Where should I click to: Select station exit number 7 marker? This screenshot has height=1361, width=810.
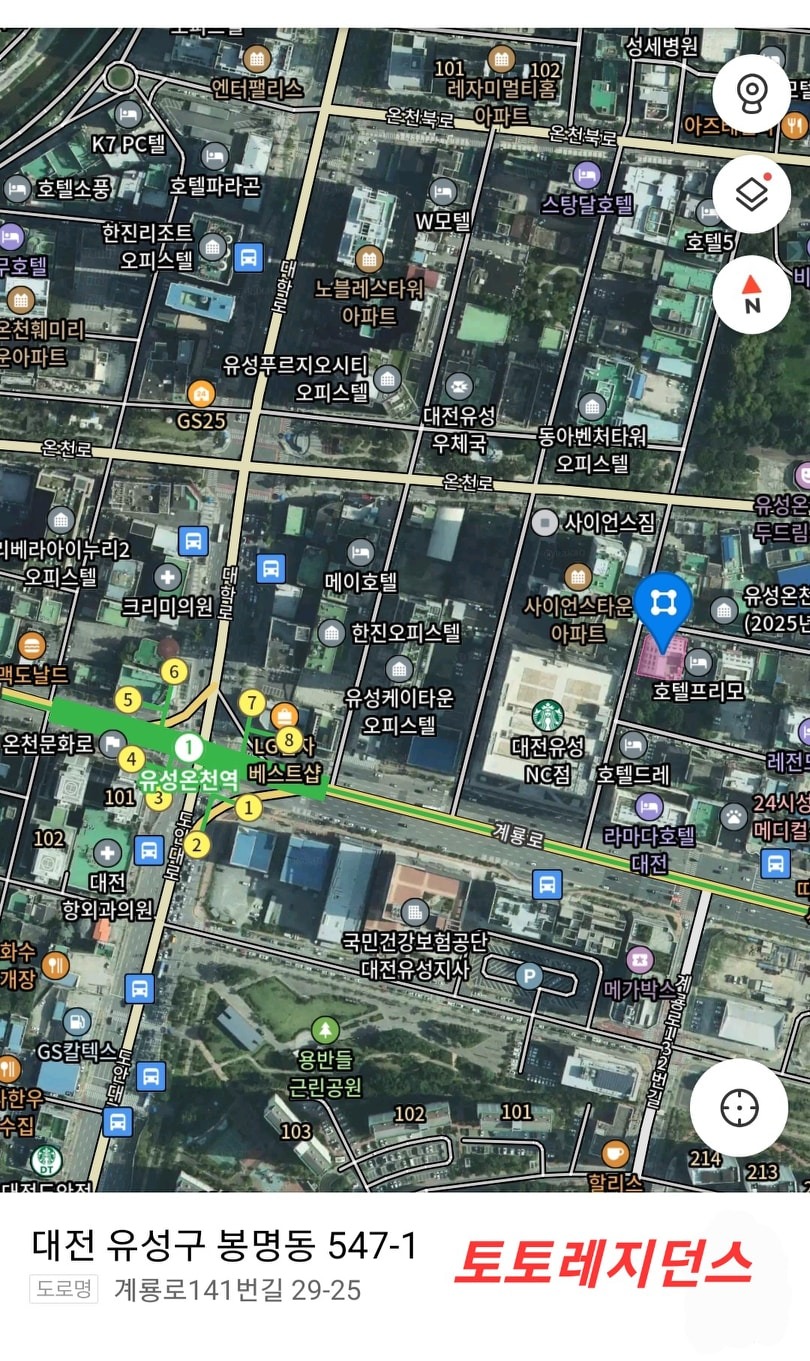252,702
